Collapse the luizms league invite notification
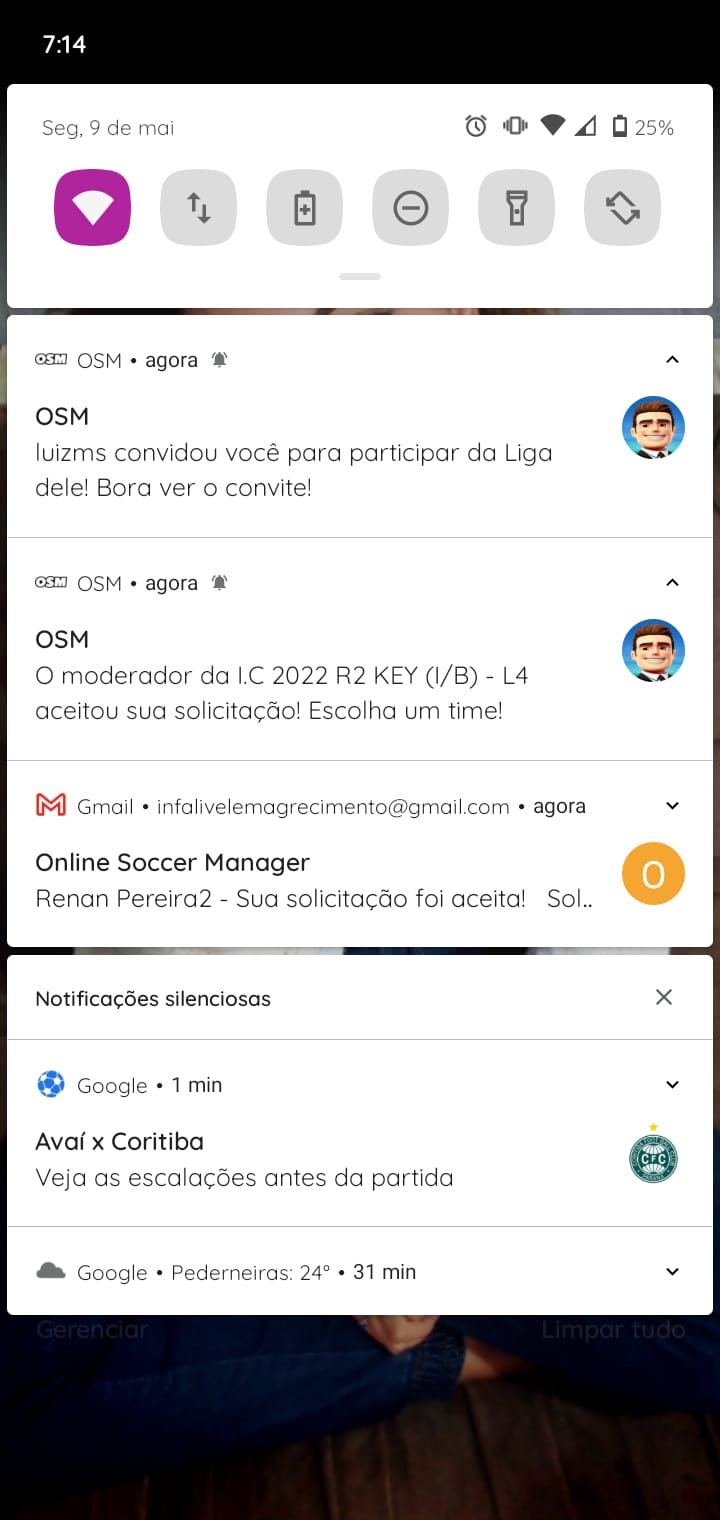This screenshot has height=1520, width=720. click(672, 360)
